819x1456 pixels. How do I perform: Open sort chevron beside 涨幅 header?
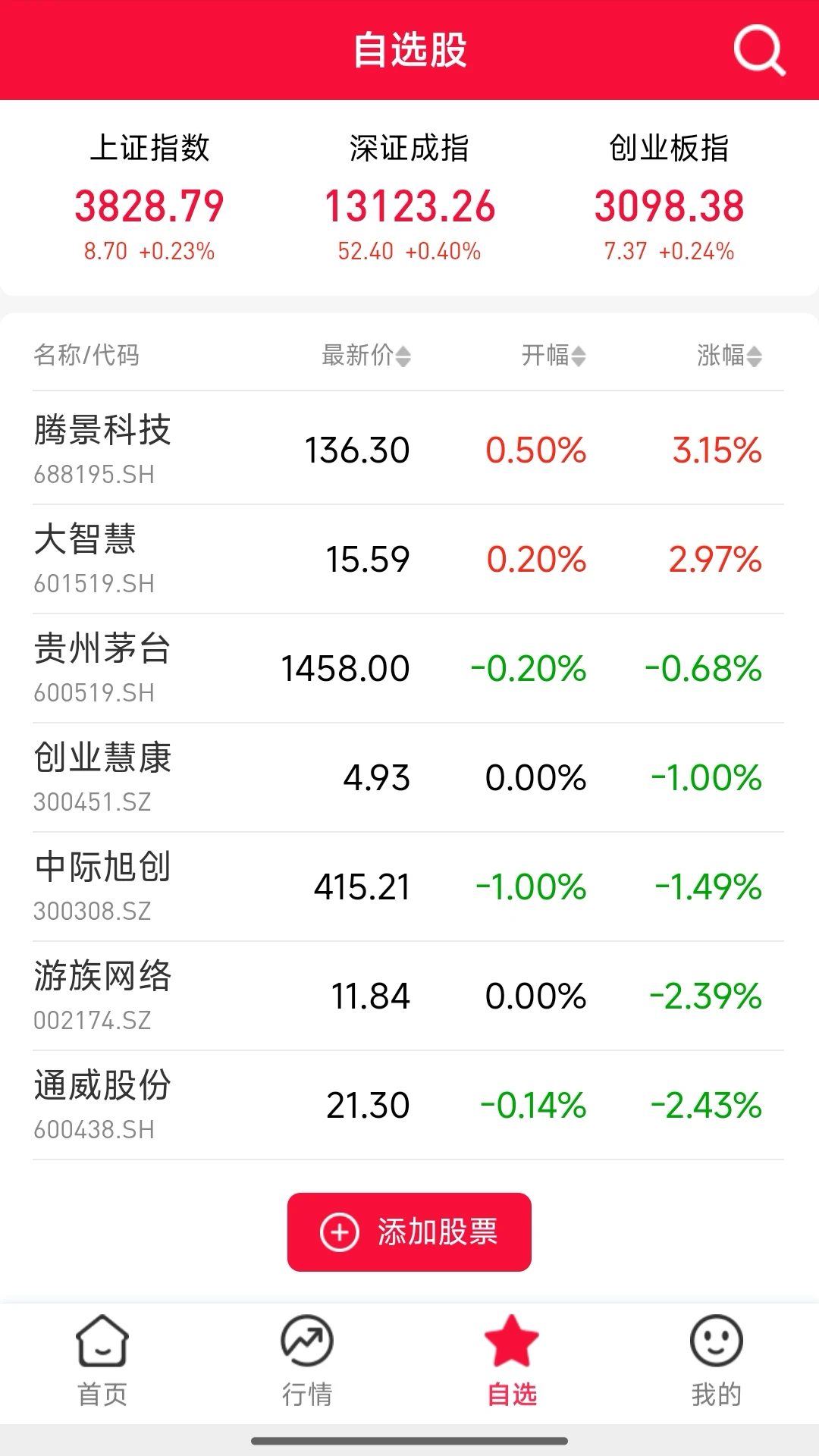pos(755,355)
